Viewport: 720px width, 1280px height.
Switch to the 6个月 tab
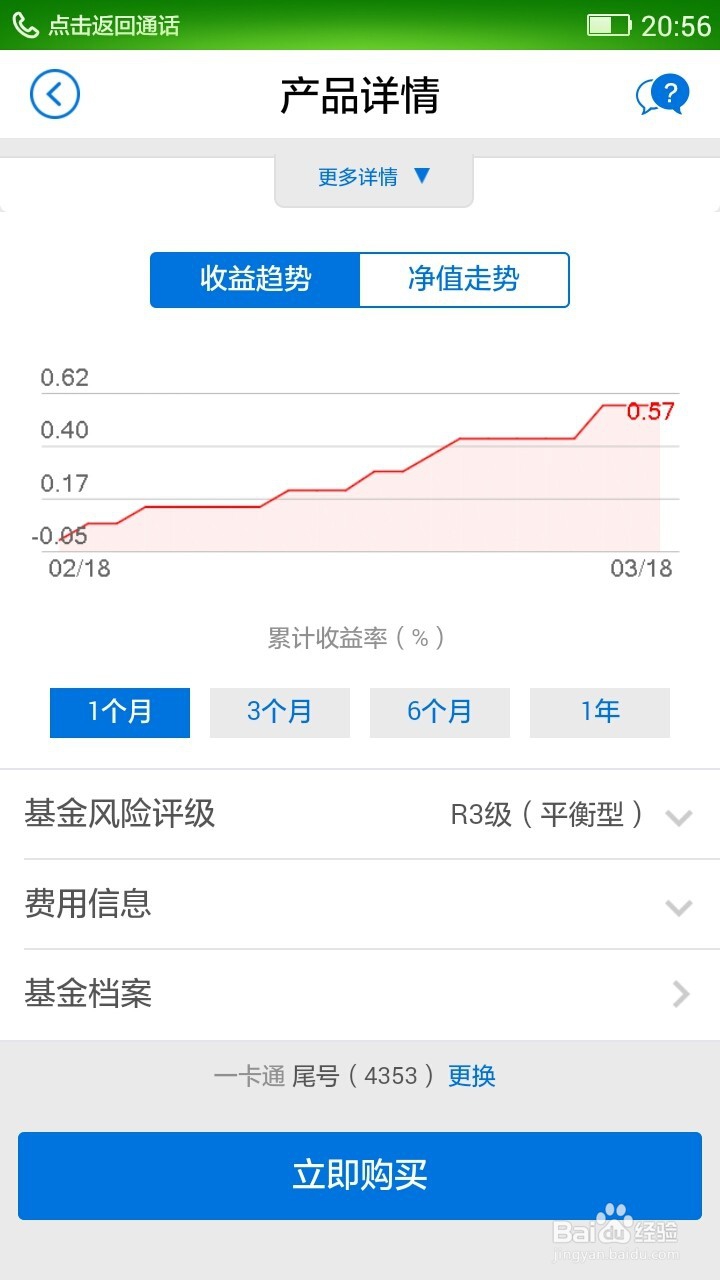coord(439,712)
